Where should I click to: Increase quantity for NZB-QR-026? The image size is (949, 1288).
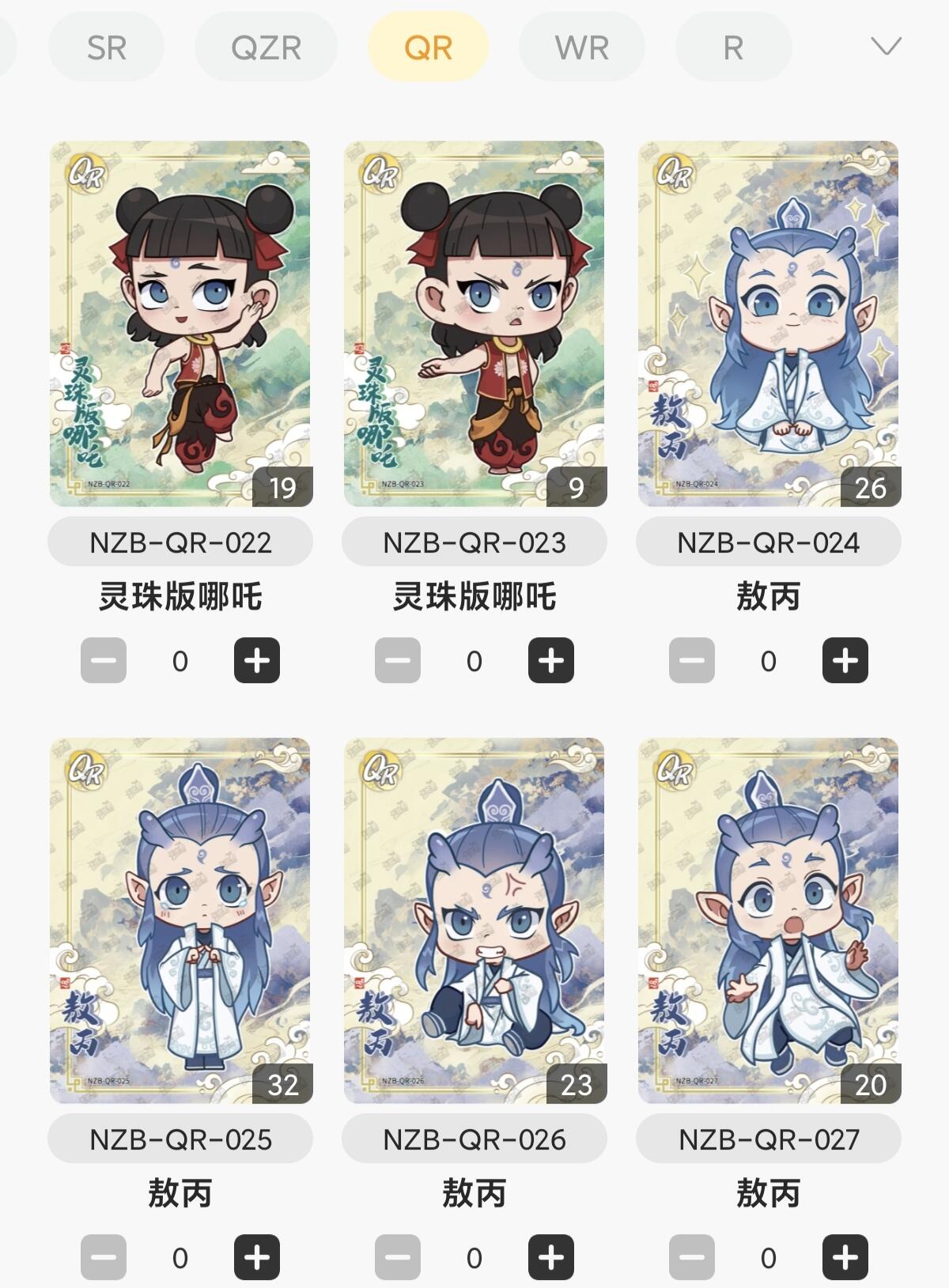pyautogui.click(x=551, y=1257)
